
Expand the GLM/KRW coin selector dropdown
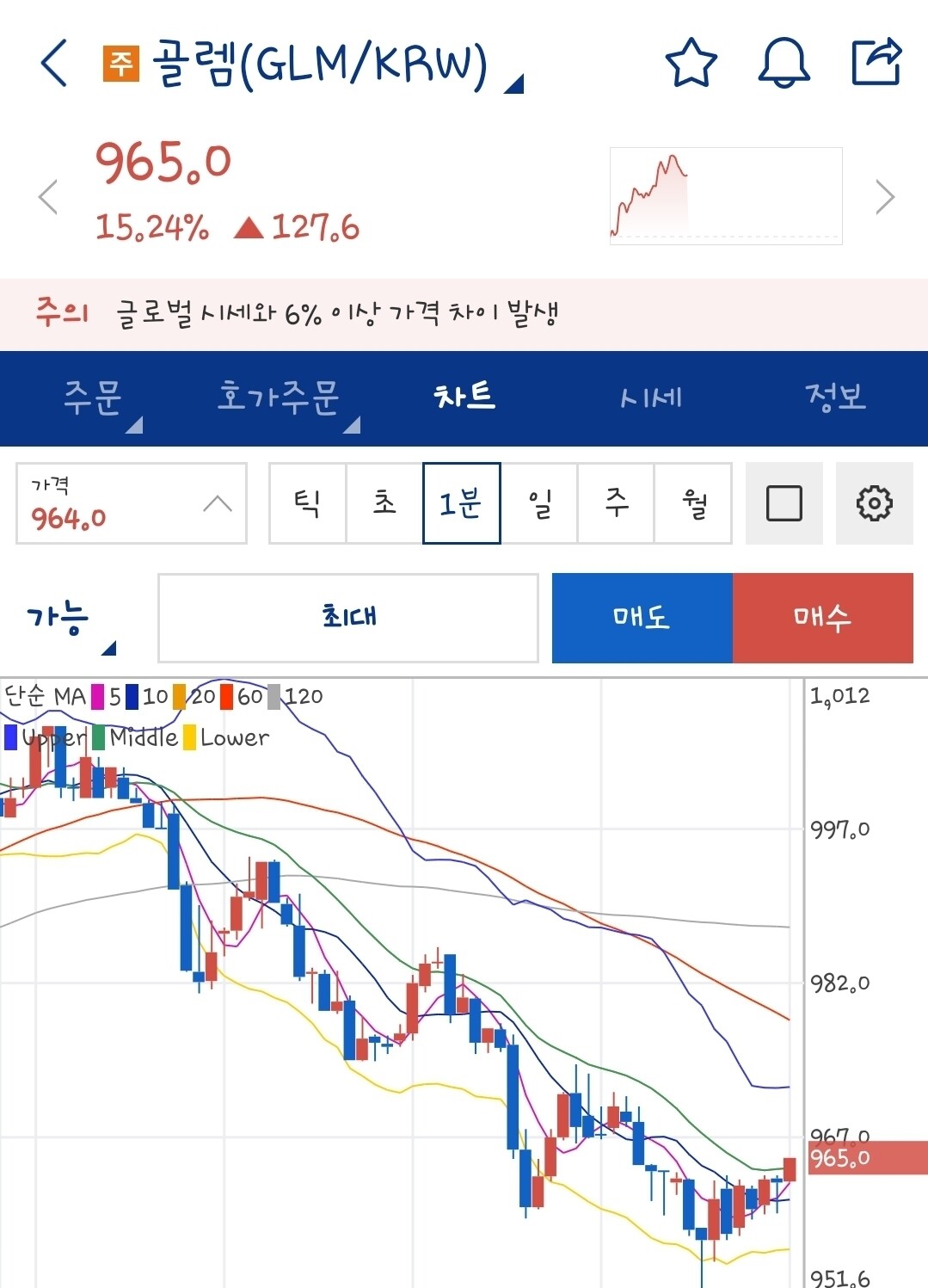point(513,80)
